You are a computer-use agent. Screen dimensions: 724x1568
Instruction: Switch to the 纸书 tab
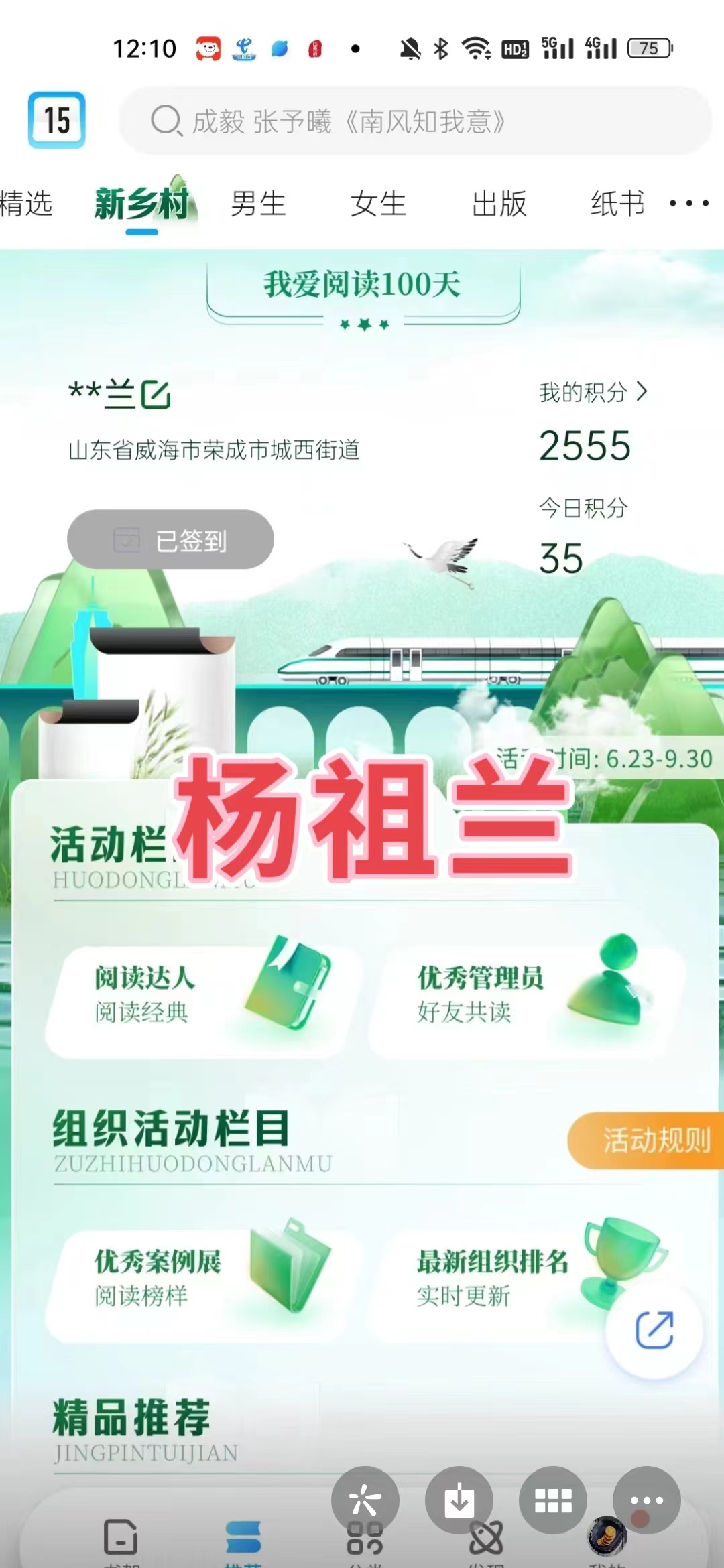[617, 204]
